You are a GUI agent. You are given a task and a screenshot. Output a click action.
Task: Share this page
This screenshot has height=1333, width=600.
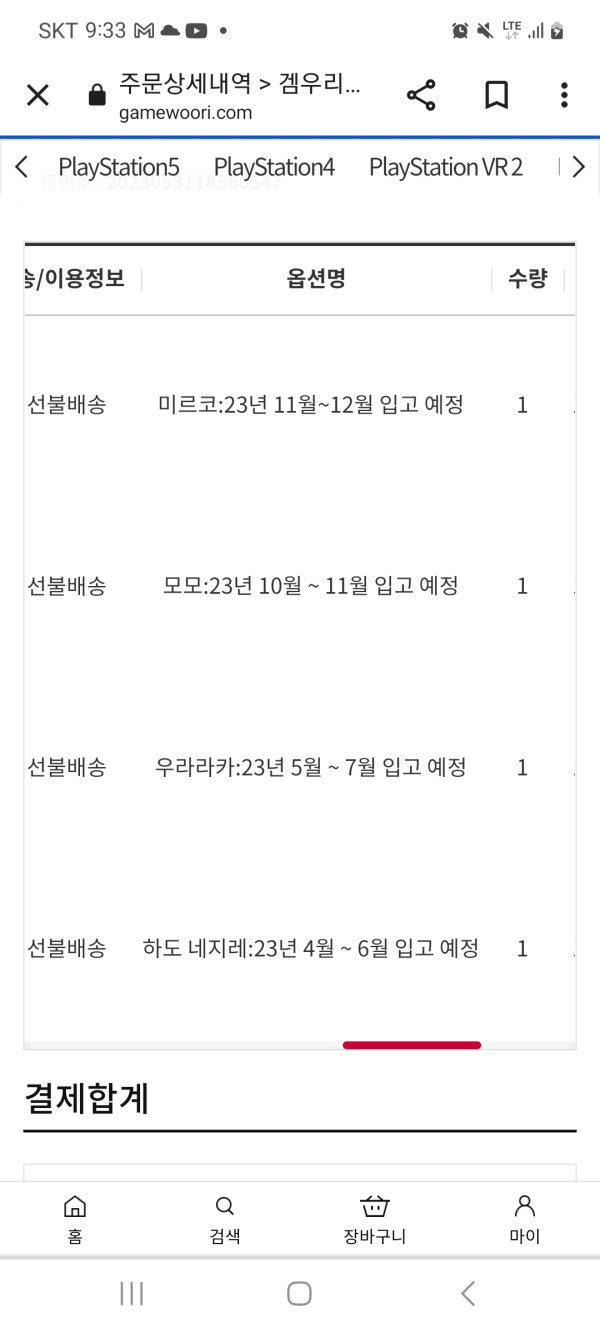pyautogui.click(x=421, y=96)
